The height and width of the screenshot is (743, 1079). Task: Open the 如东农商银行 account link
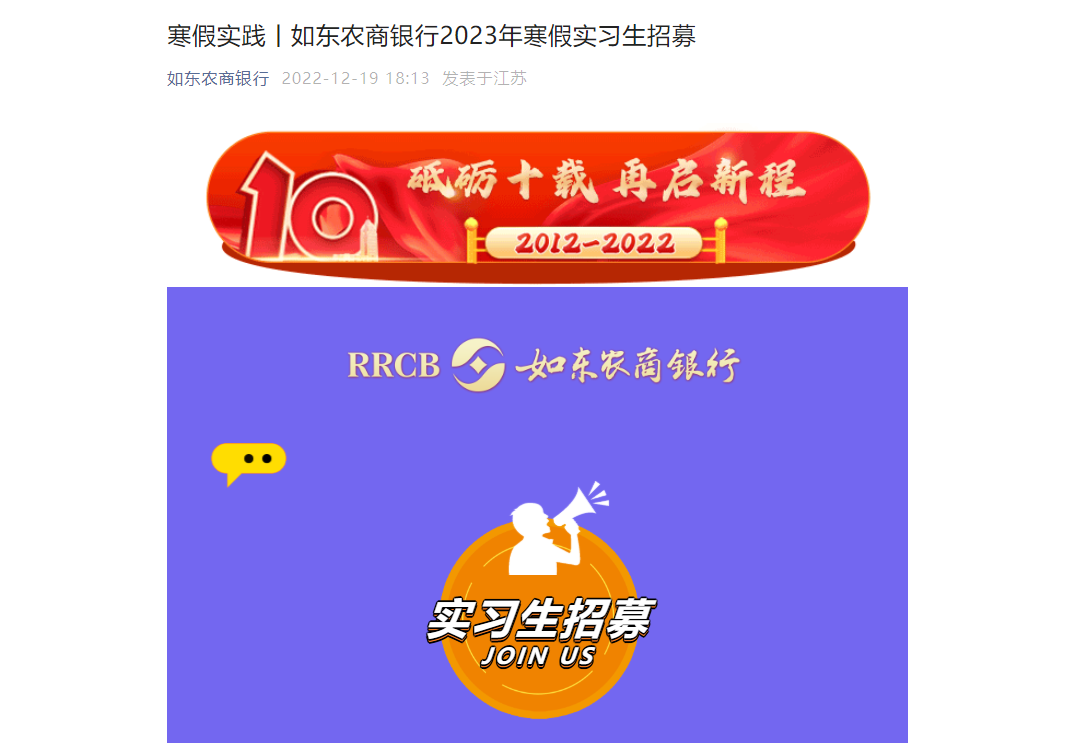(x=217, y=79)
